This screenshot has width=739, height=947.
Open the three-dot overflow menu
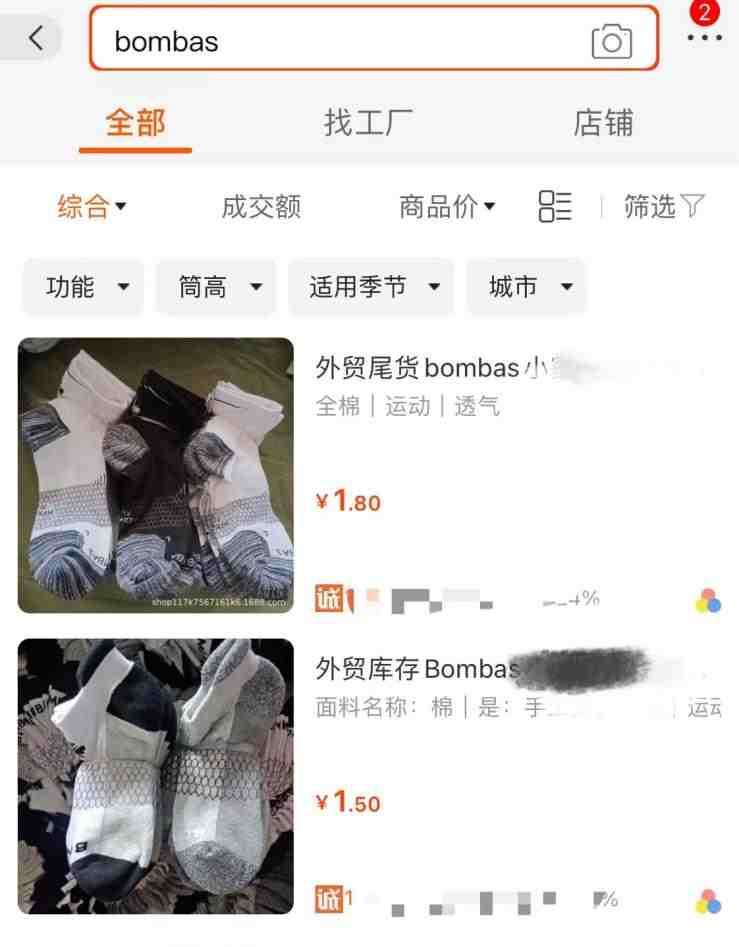click(x=704, y=38)
